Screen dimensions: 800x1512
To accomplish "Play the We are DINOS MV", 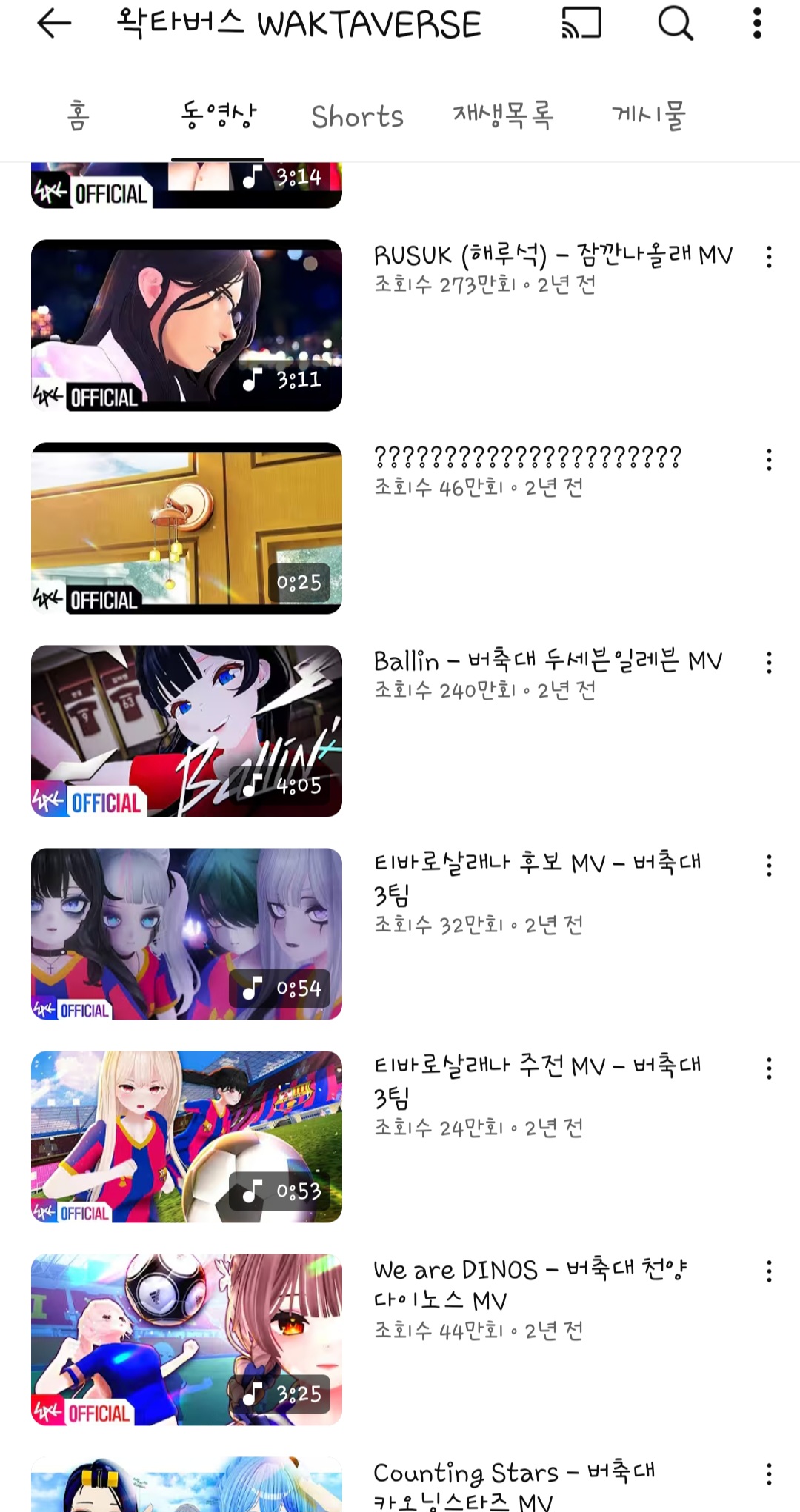I will point(187,1339).
